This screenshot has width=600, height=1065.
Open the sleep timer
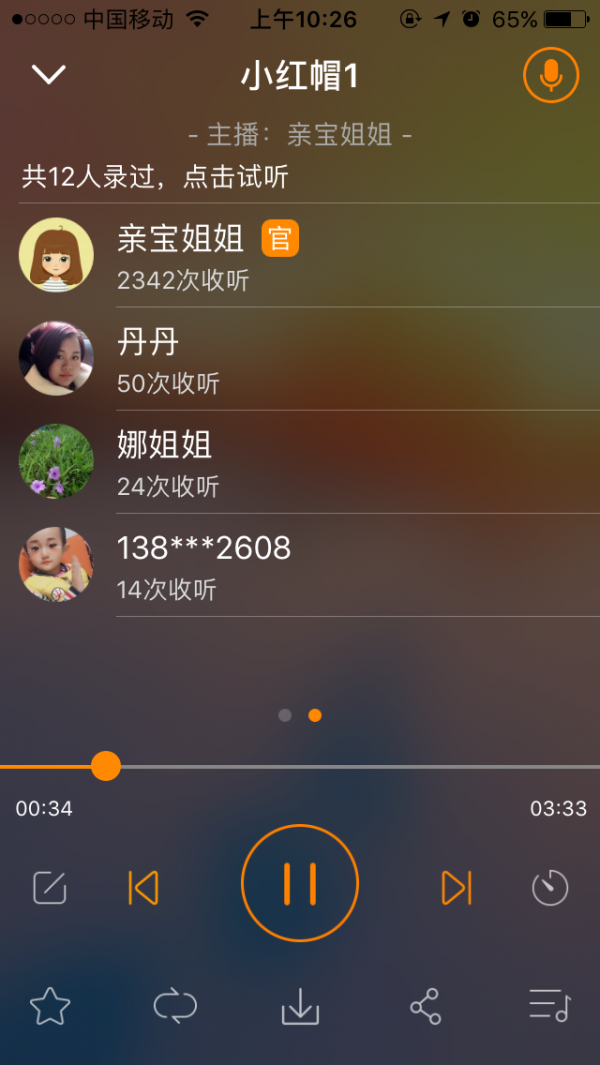[x=550, y=887]
